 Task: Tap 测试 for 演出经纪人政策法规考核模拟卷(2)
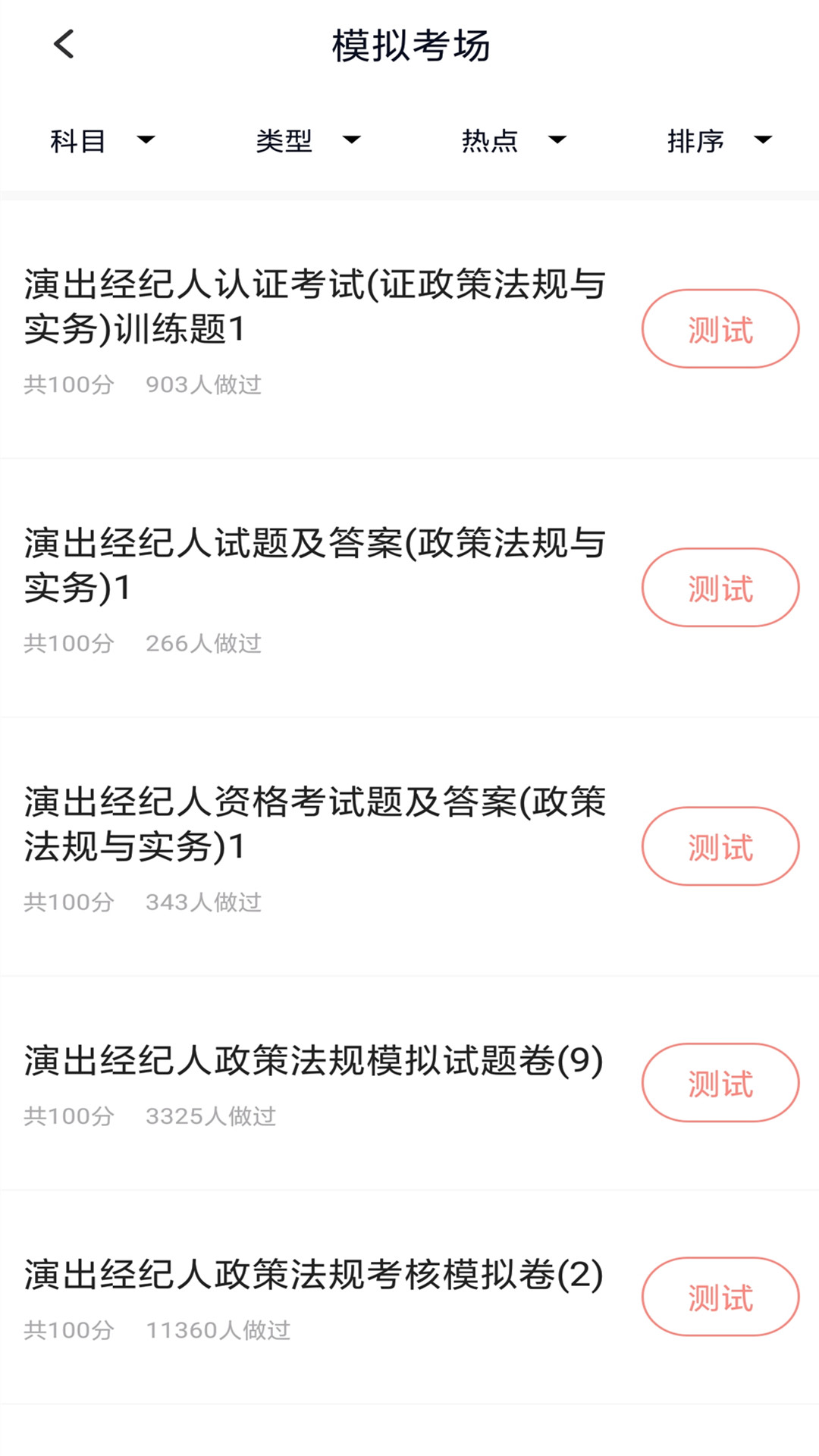[x=720, y=1297]
